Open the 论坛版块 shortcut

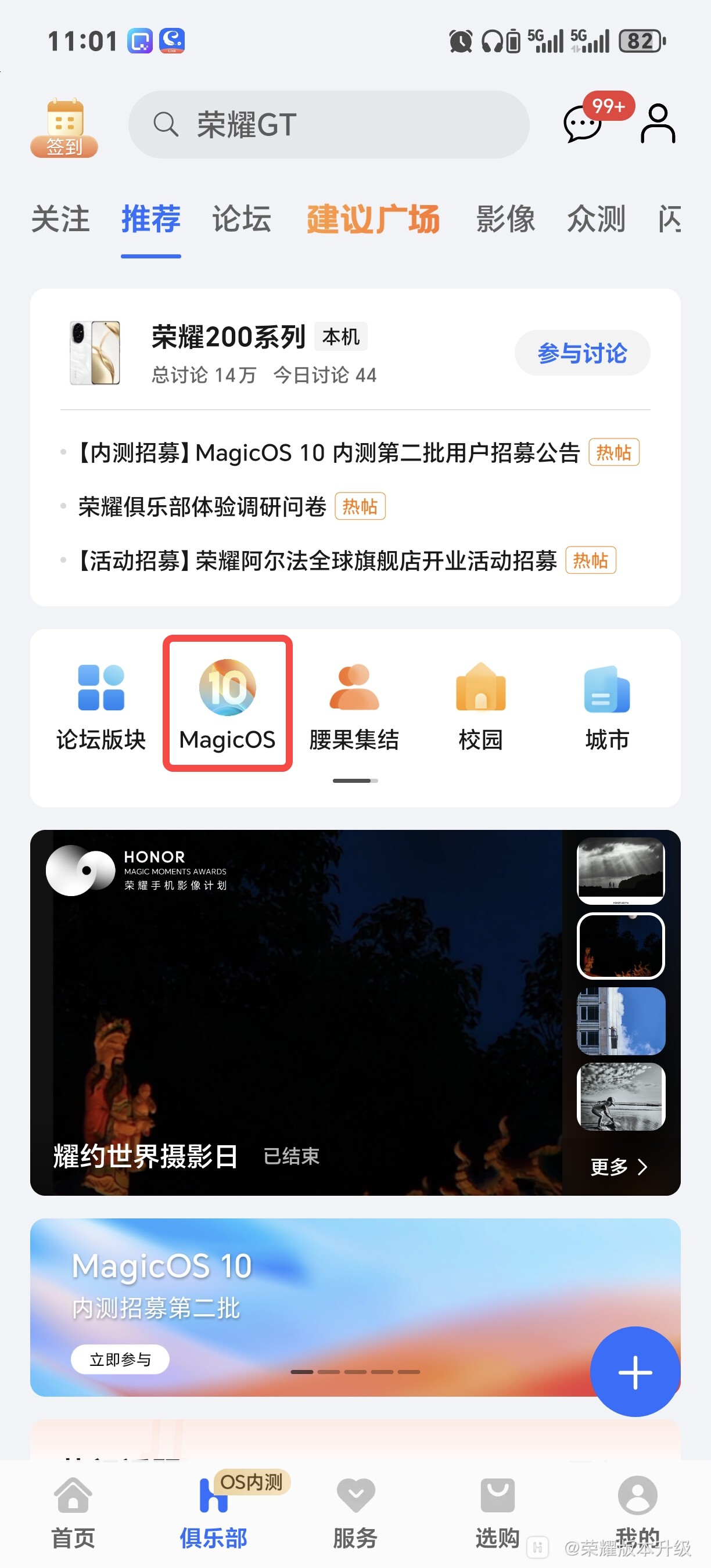point(101,706)
